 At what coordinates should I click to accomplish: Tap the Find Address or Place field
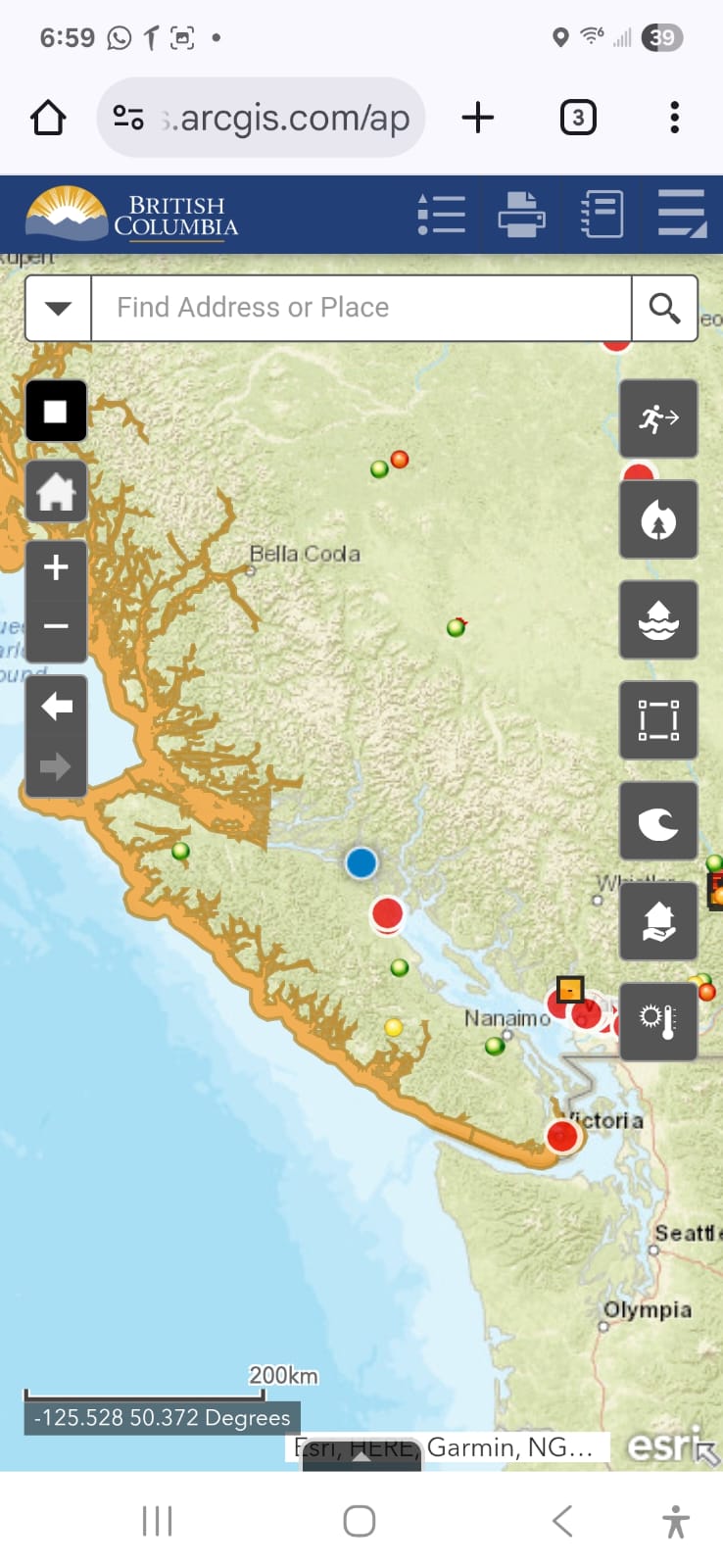click(361, 308)
